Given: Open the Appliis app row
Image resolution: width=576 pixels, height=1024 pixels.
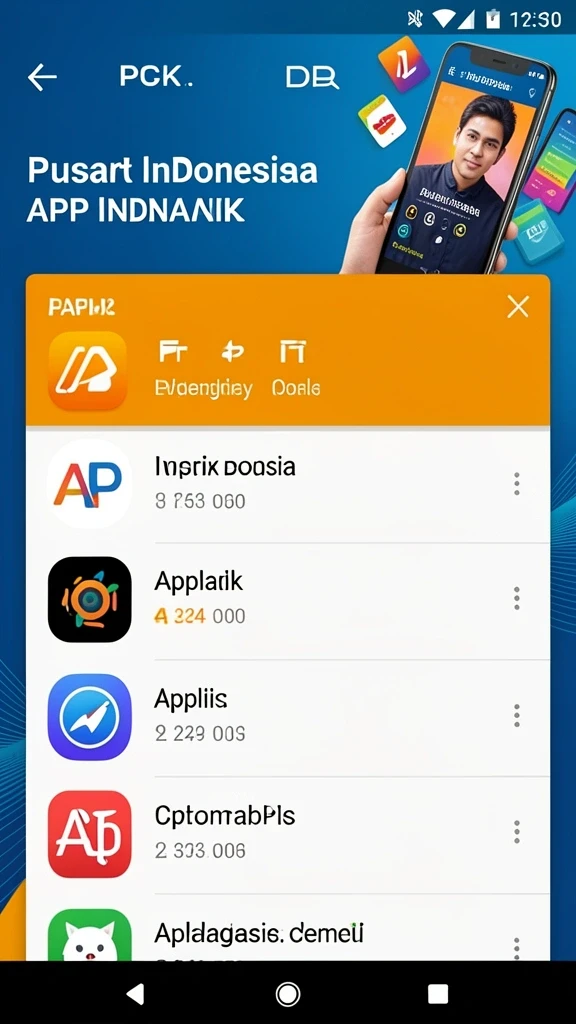Looking at the screenshot, I should [288, 717].
